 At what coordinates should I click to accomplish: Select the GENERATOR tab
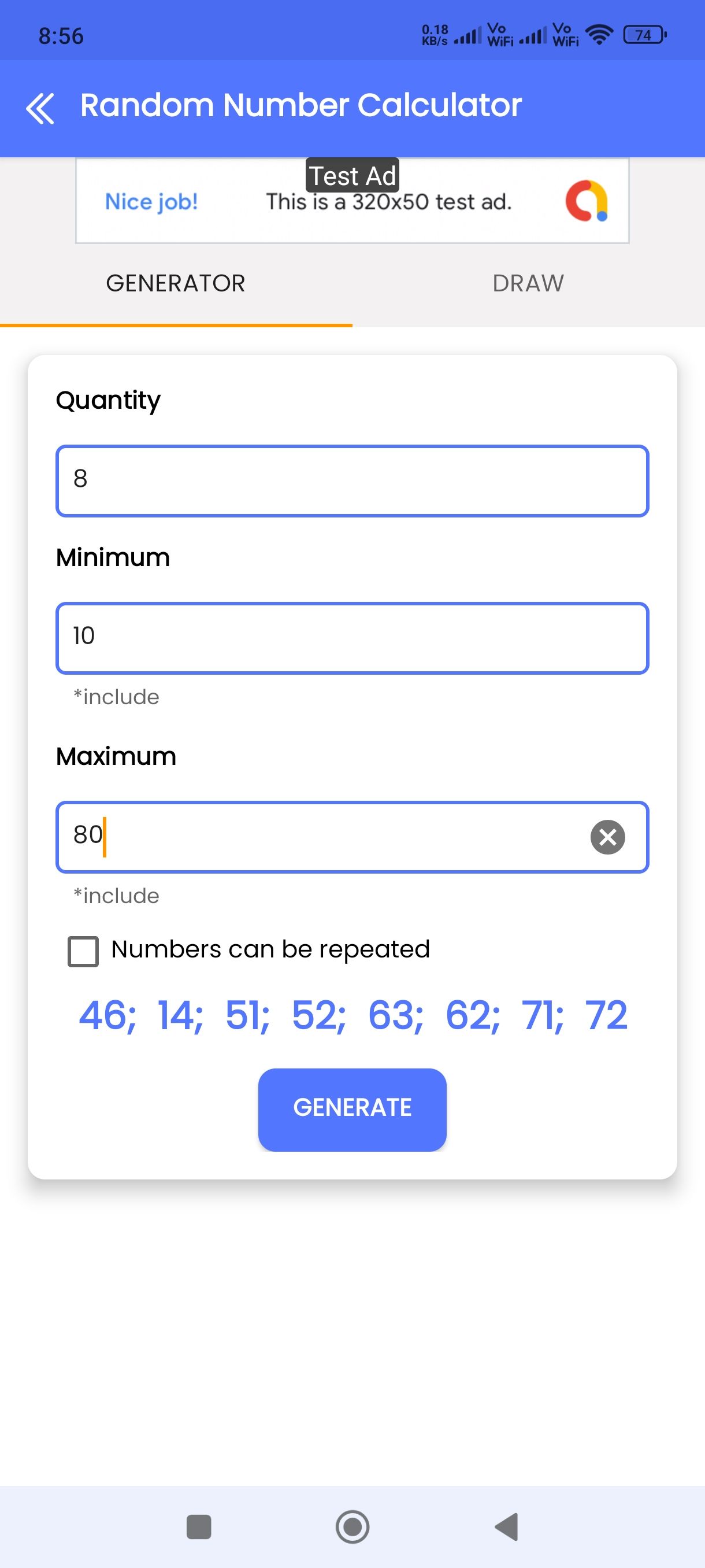coord(176,284)
